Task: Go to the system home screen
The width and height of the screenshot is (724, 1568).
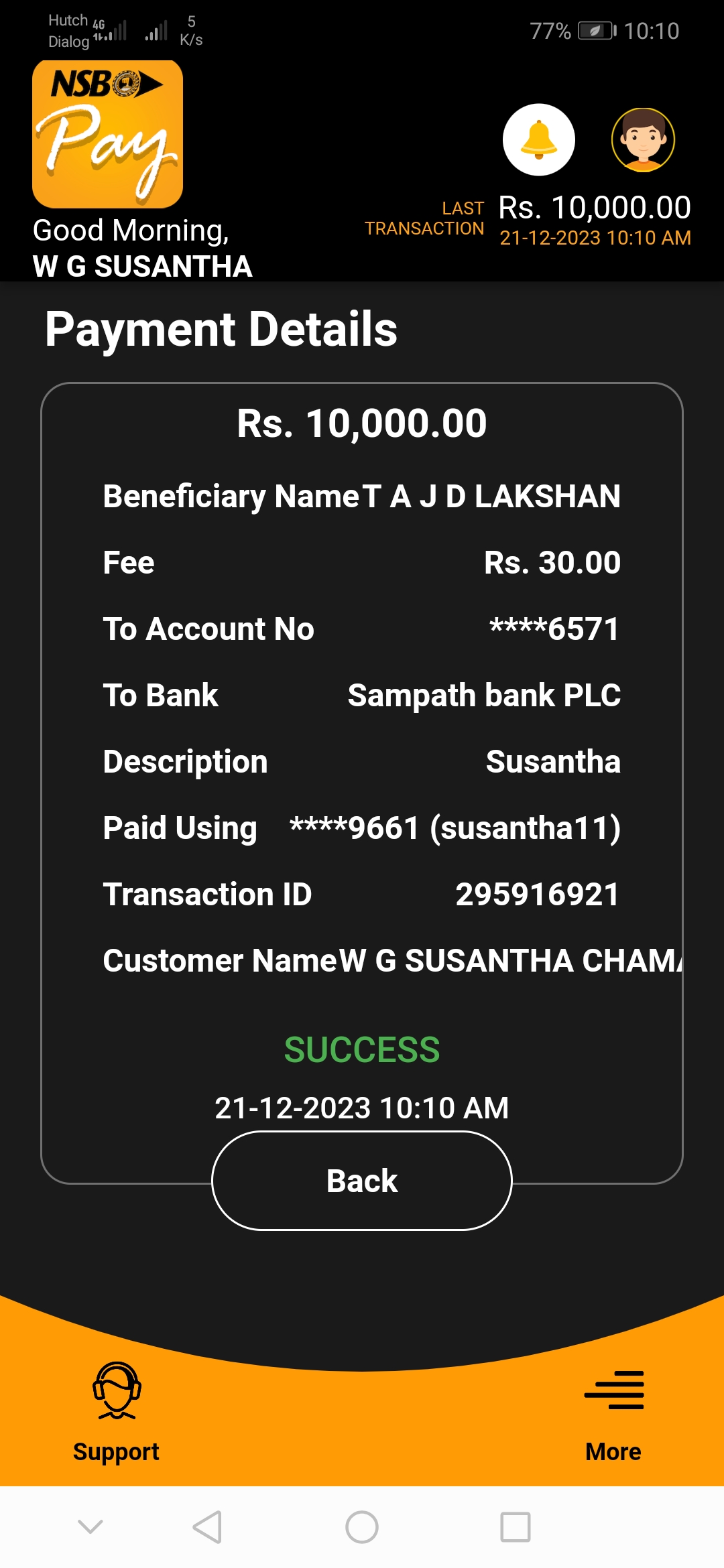Action: pyautogui.click(x=362, y=1527)
